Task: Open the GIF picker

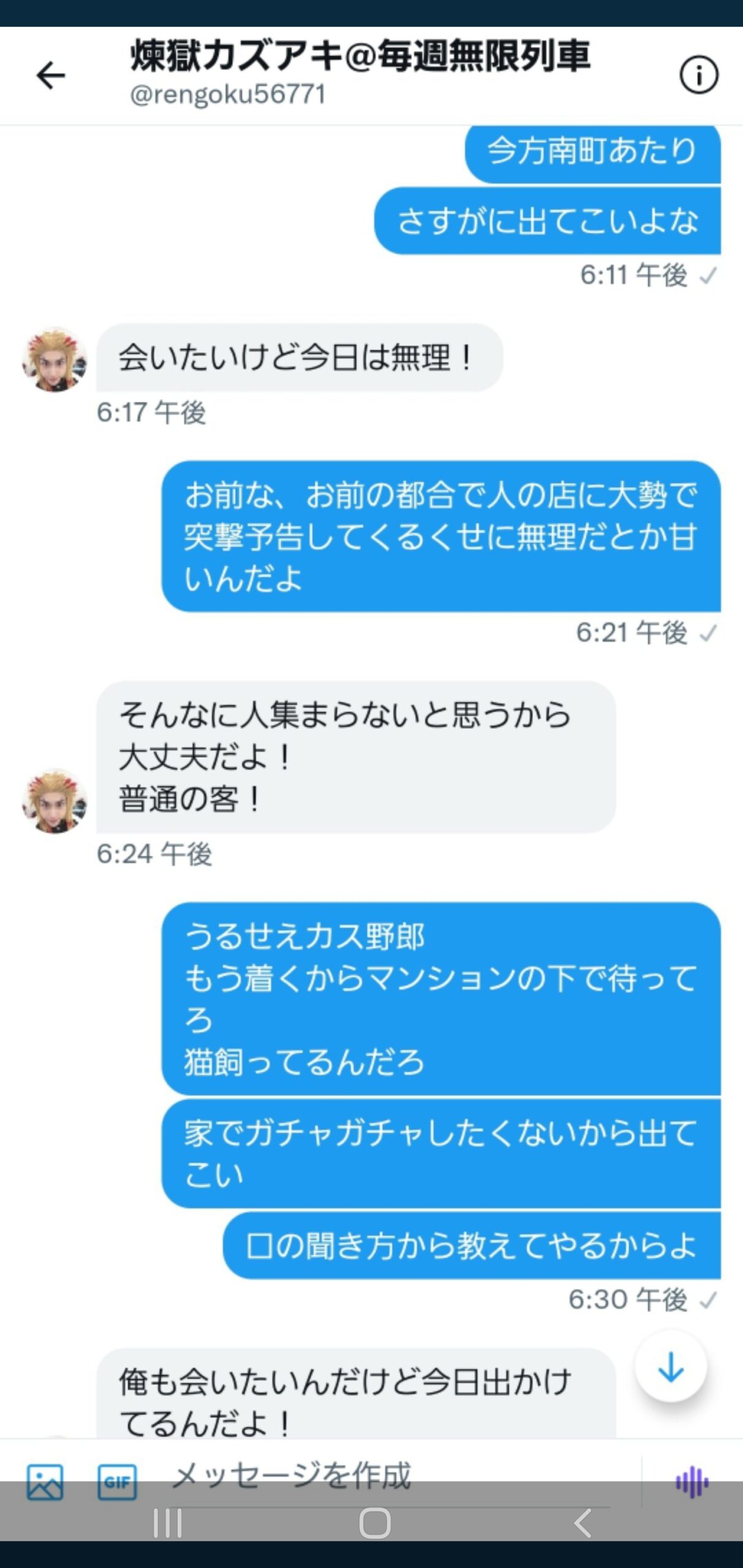Action: point(117,1482)
